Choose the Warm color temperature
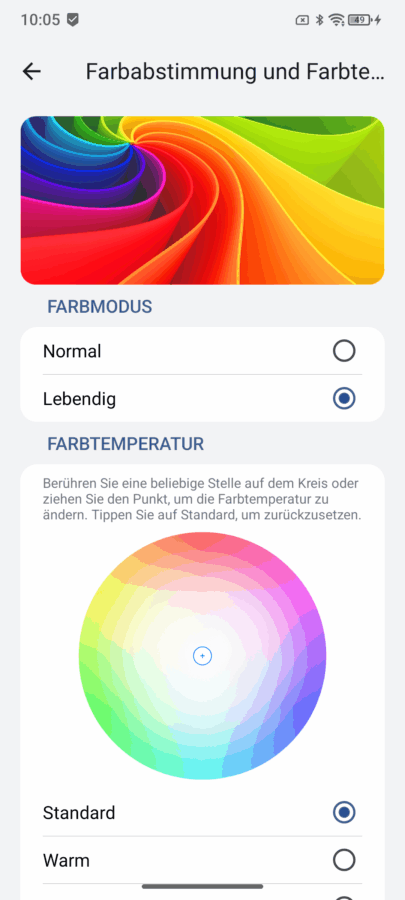The width and height of the screenshot is (405, 900). (x=202, y=860)
